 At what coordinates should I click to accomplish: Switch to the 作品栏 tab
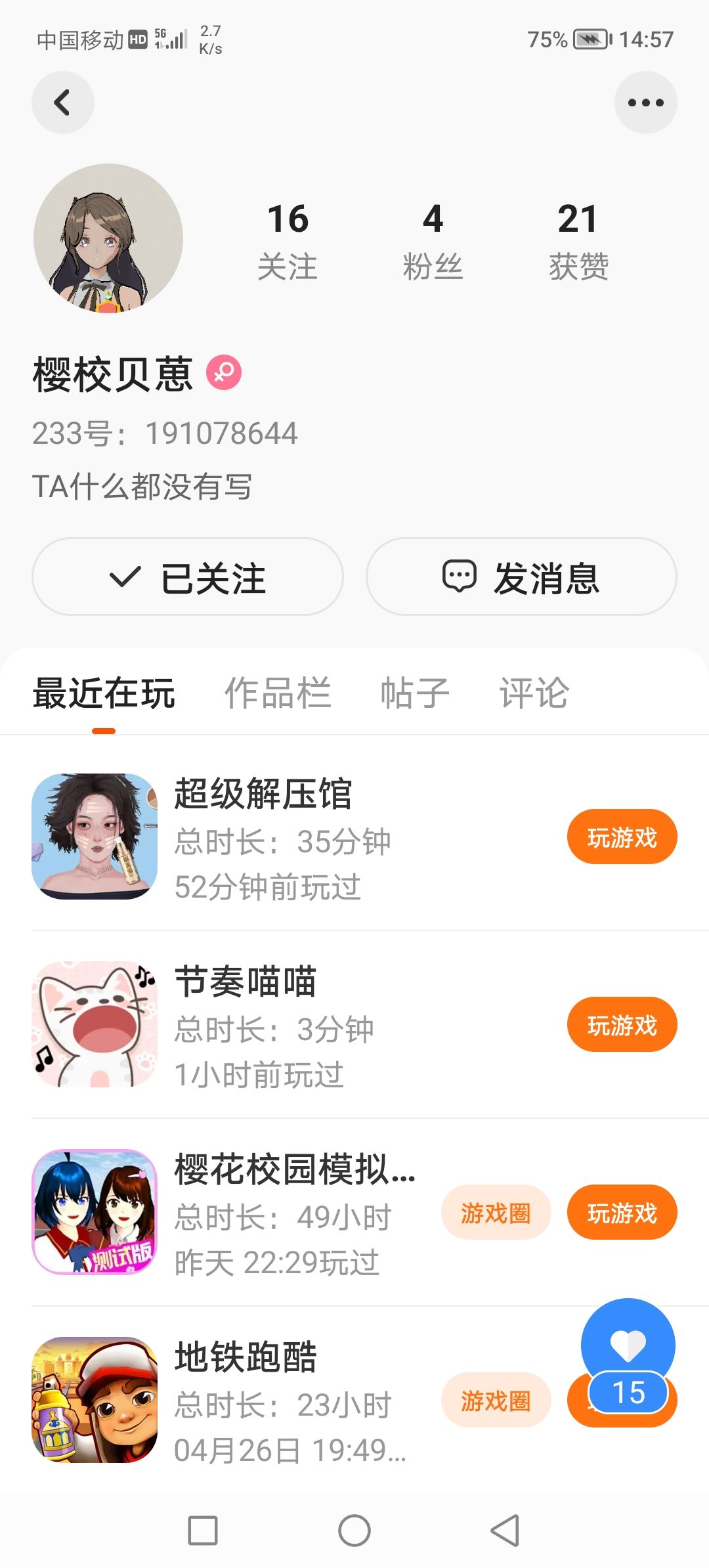click(278, 693)
